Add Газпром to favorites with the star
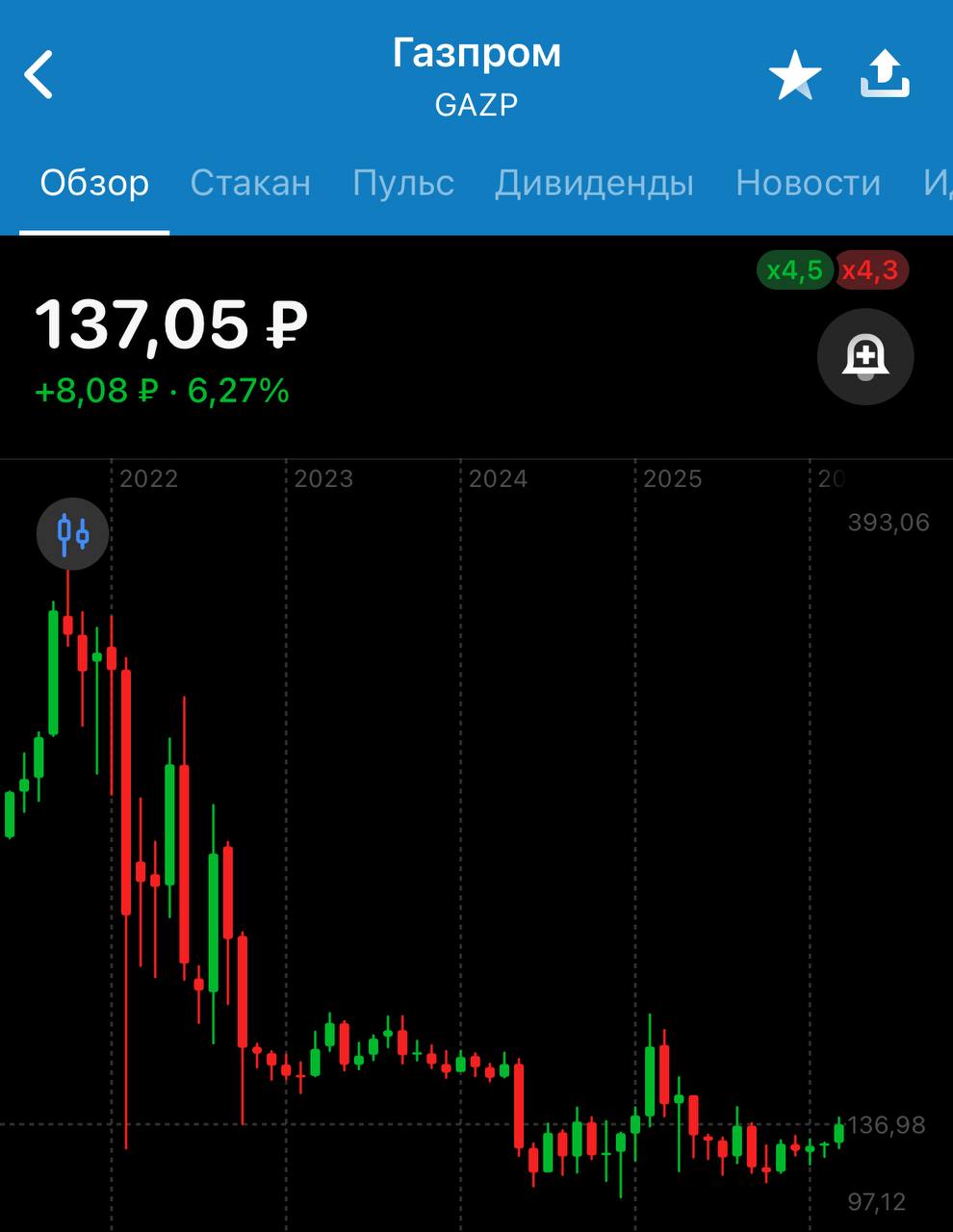 point(795,76)
